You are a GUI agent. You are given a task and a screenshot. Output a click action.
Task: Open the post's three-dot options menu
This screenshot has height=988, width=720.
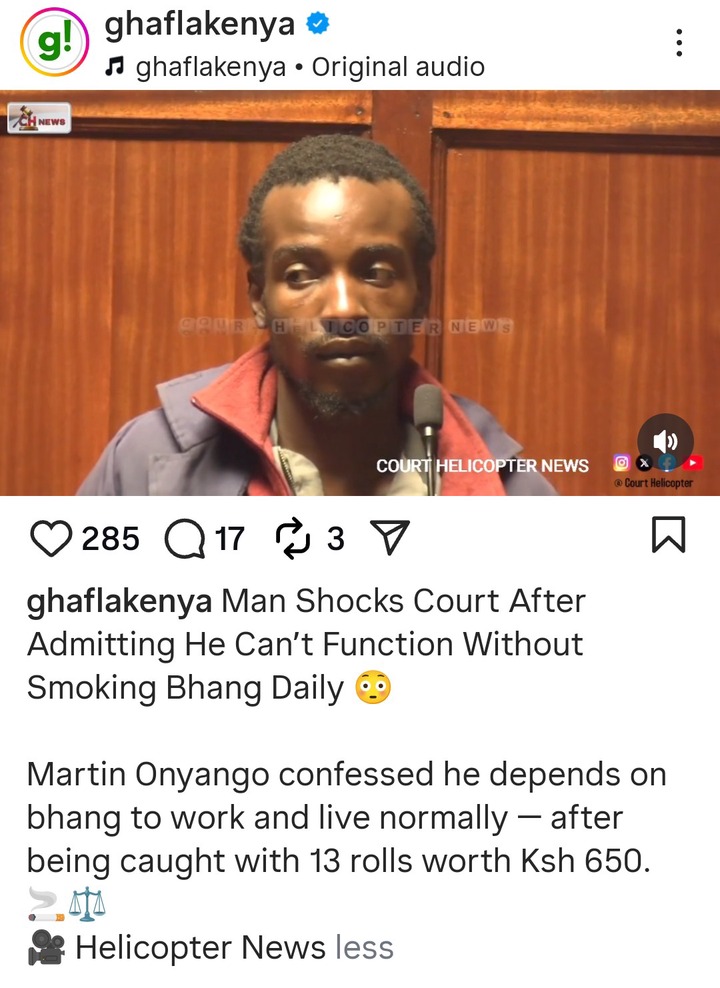coord(679,44)
